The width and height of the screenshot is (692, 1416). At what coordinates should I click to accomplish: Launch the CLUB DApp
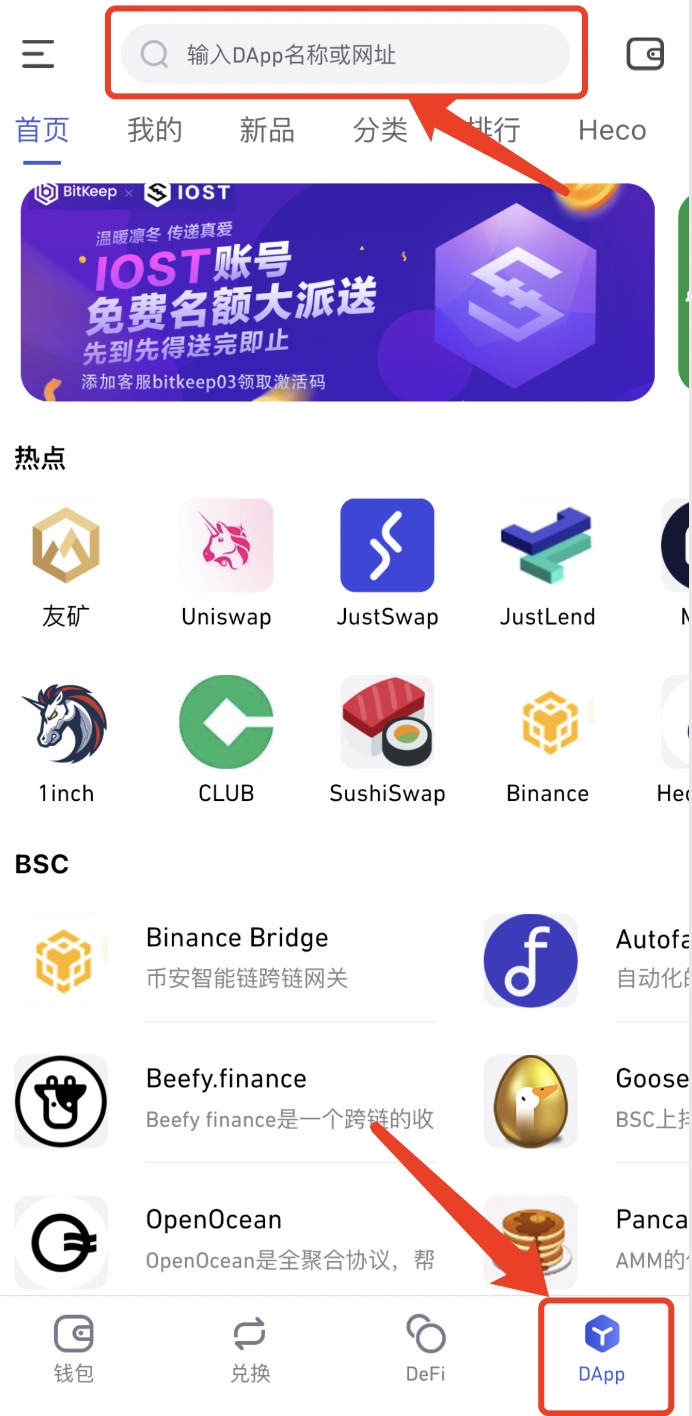pyautogui.click(x=226, y=740)
